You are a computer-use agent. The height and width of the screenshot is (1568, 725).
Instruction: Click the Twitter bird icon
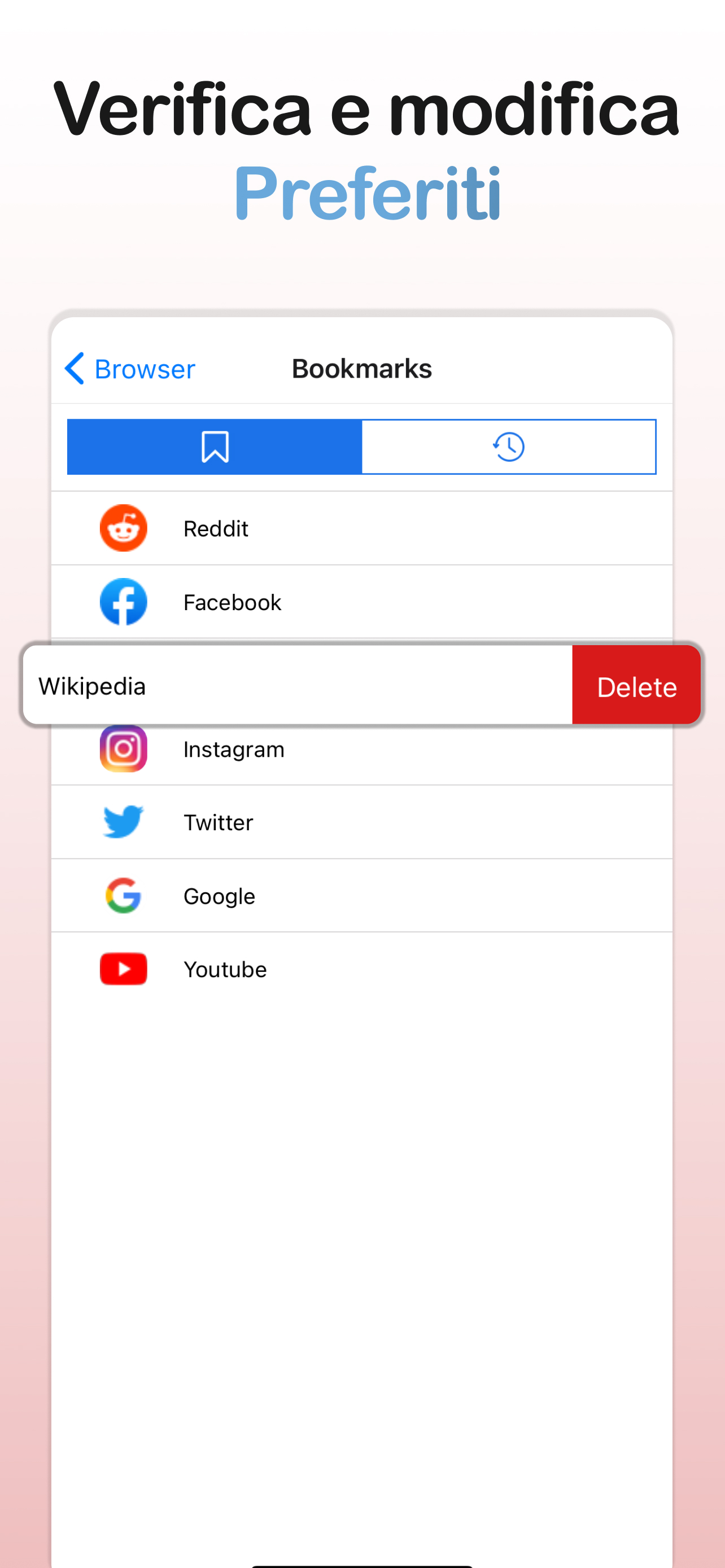124,822
